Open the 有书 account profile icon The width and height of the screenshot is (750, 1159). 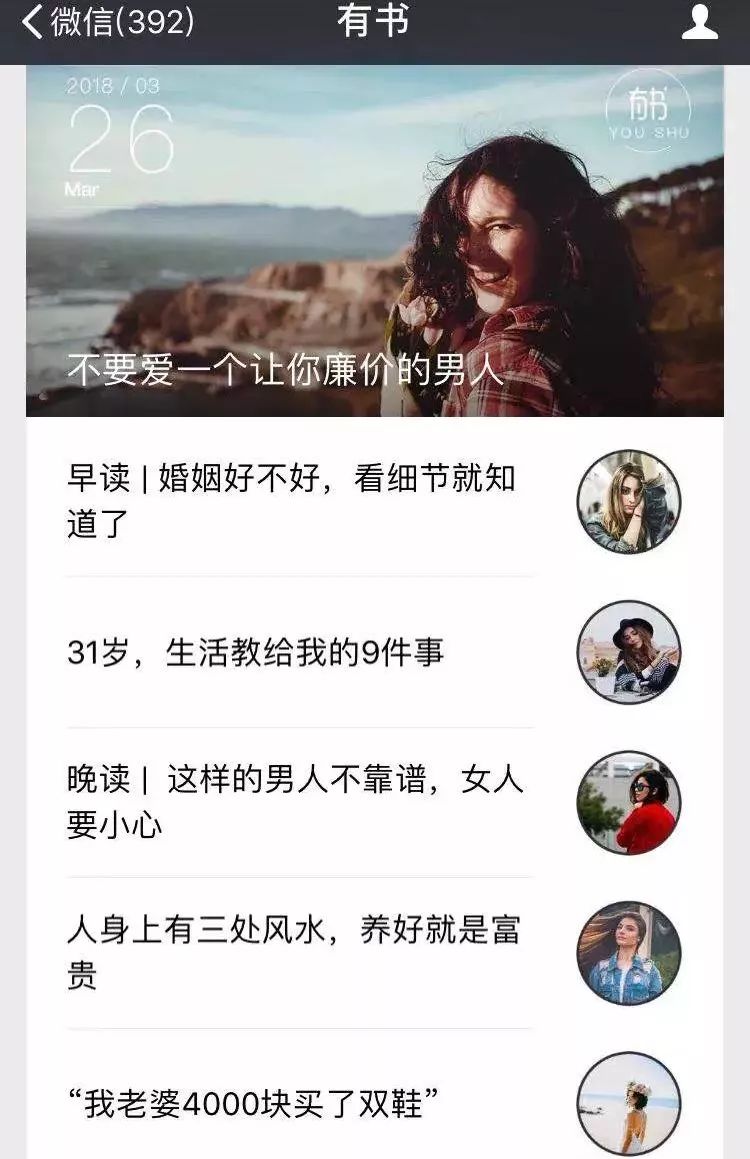699,22
